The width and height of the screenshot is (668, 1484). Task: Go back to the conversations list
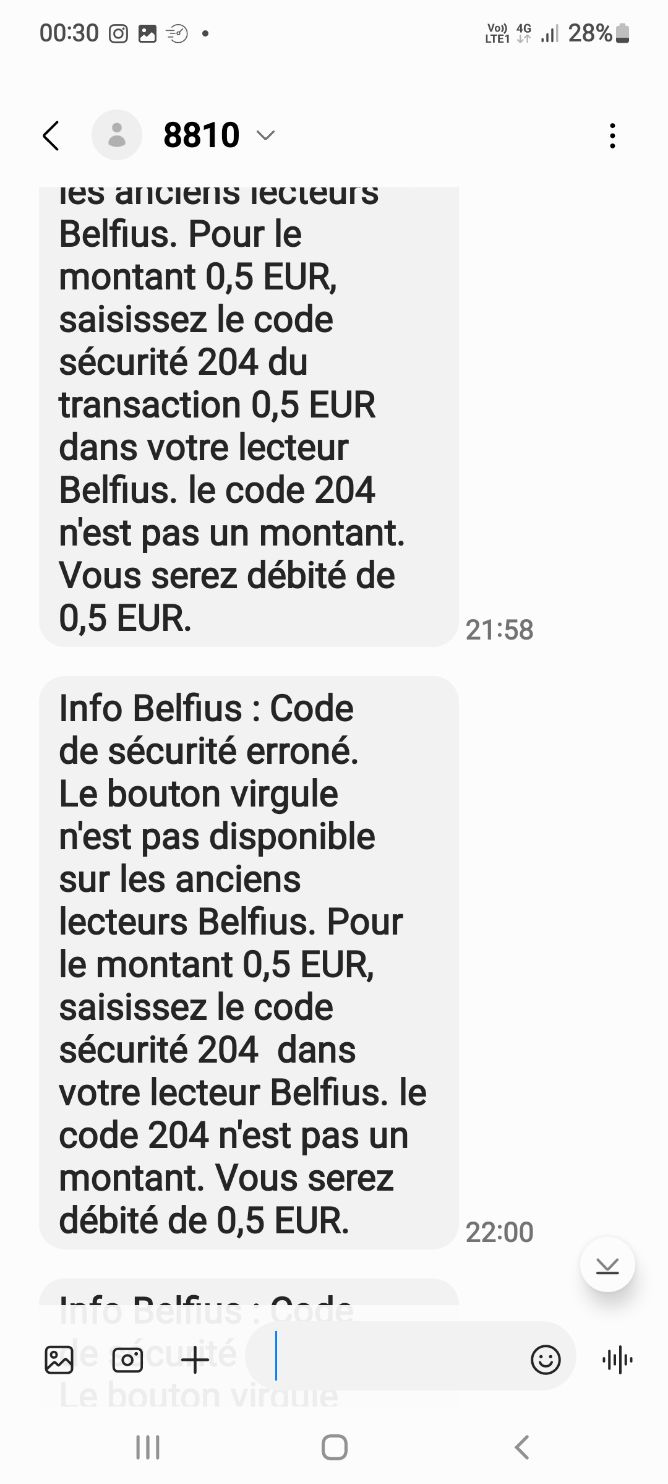pos(51,136)
